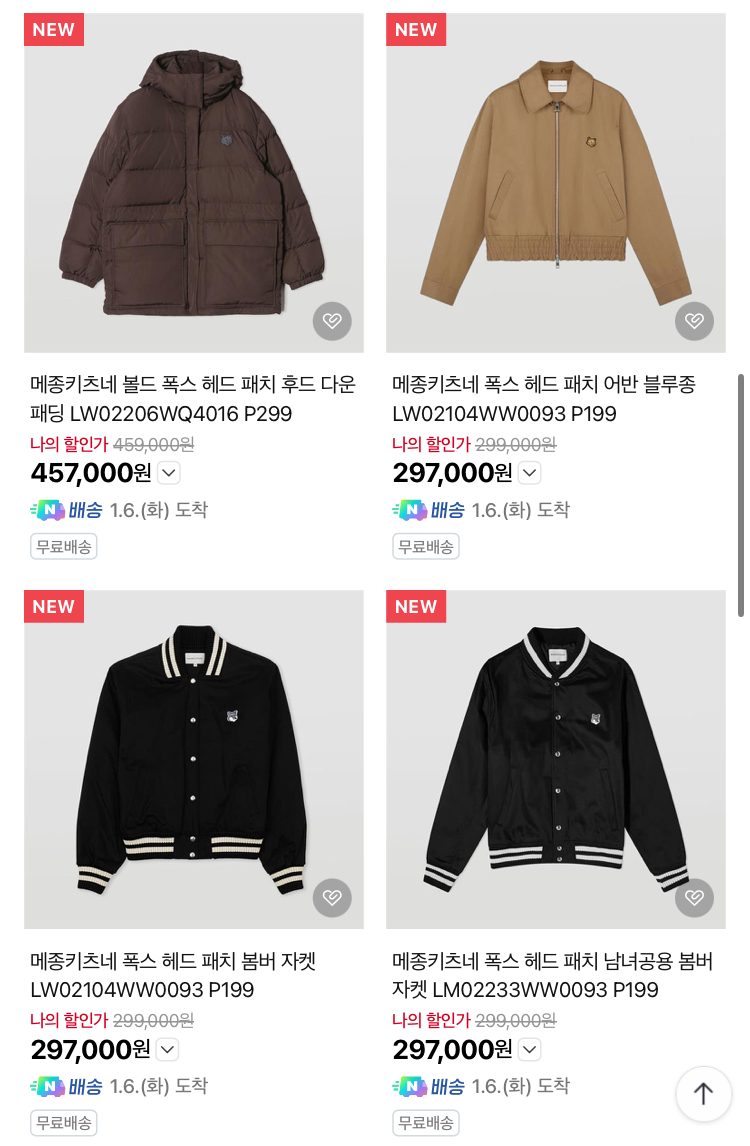Wishlist the bomber jacket LW02104WW0093
Screen dimensions: 750x1146
[x=332, y=897]
